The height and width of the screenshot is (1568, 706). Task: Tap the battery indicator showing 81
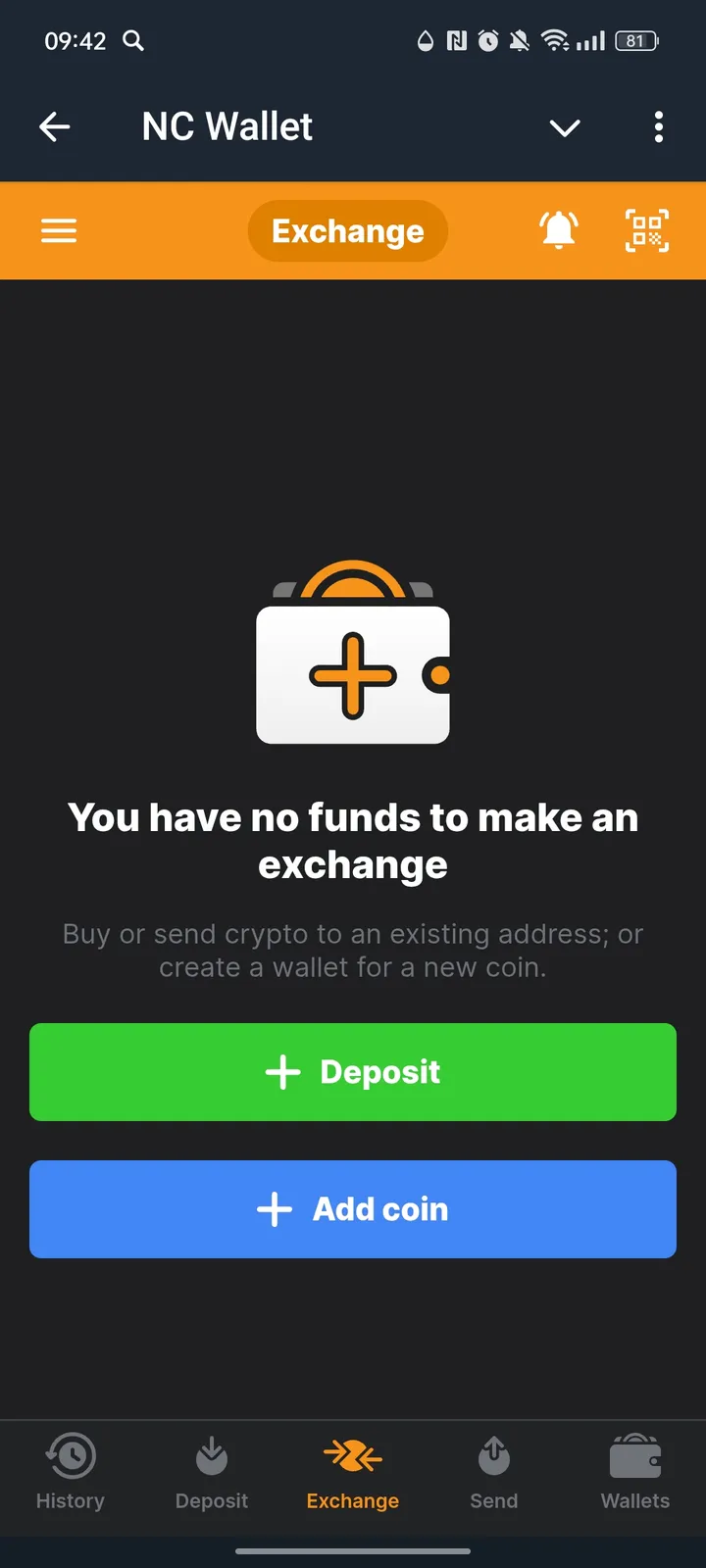(634, 41)
